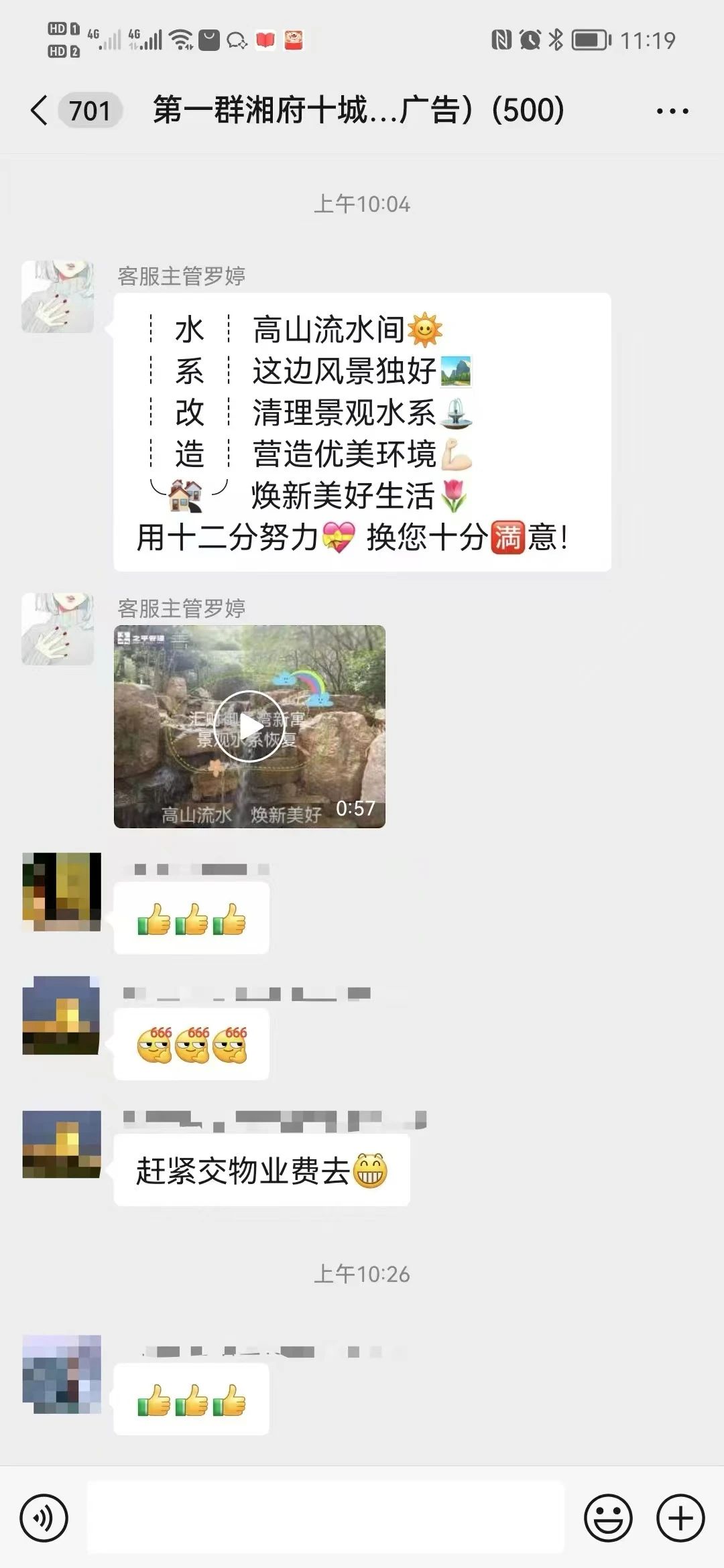Focus the message text field
This screenshot has height=1568, width=724.
click(x=326, y=1518)
